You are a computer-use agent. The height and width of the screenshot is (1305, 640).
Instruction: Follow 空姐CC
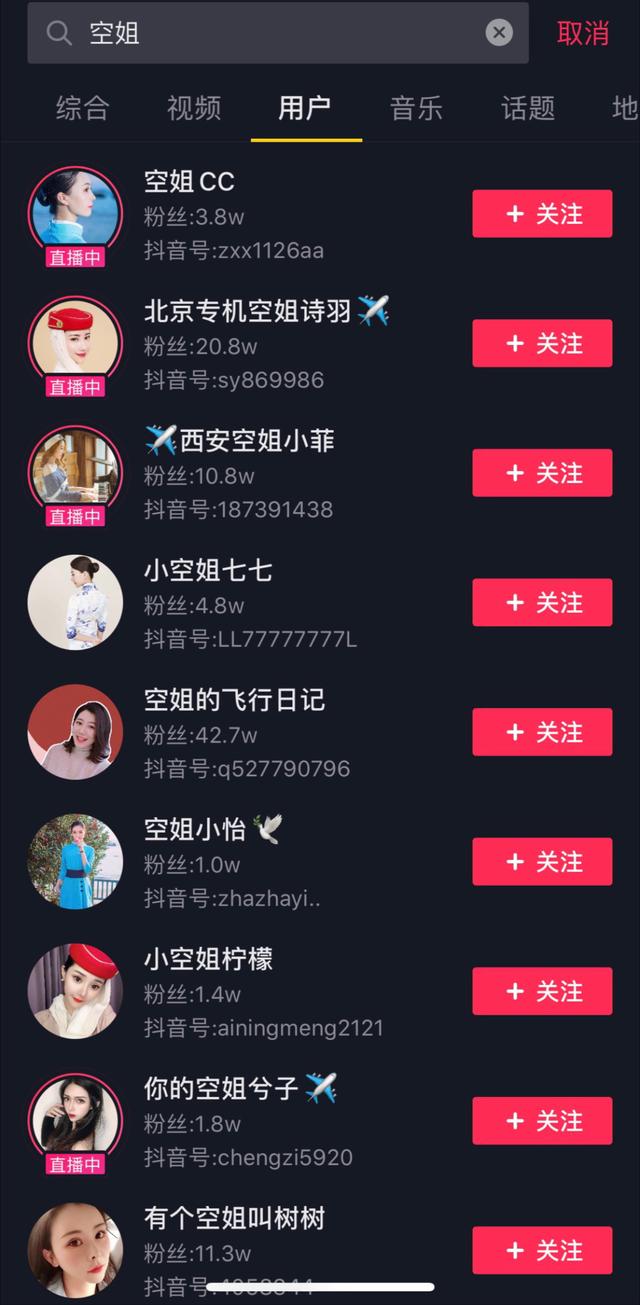pyautogui.click(x=542, y=214)
